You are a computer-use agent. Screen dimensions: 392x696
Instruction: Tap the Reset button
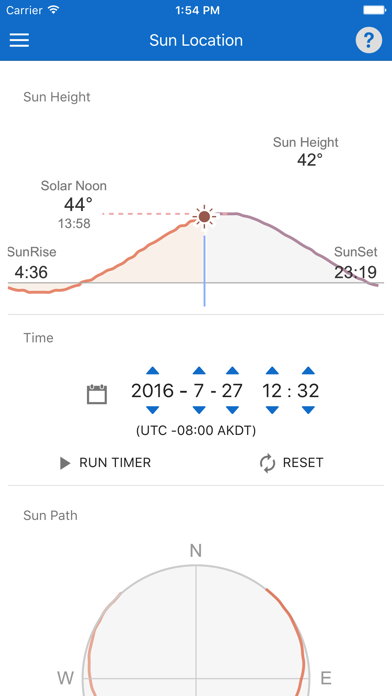(x=291, y=463)
